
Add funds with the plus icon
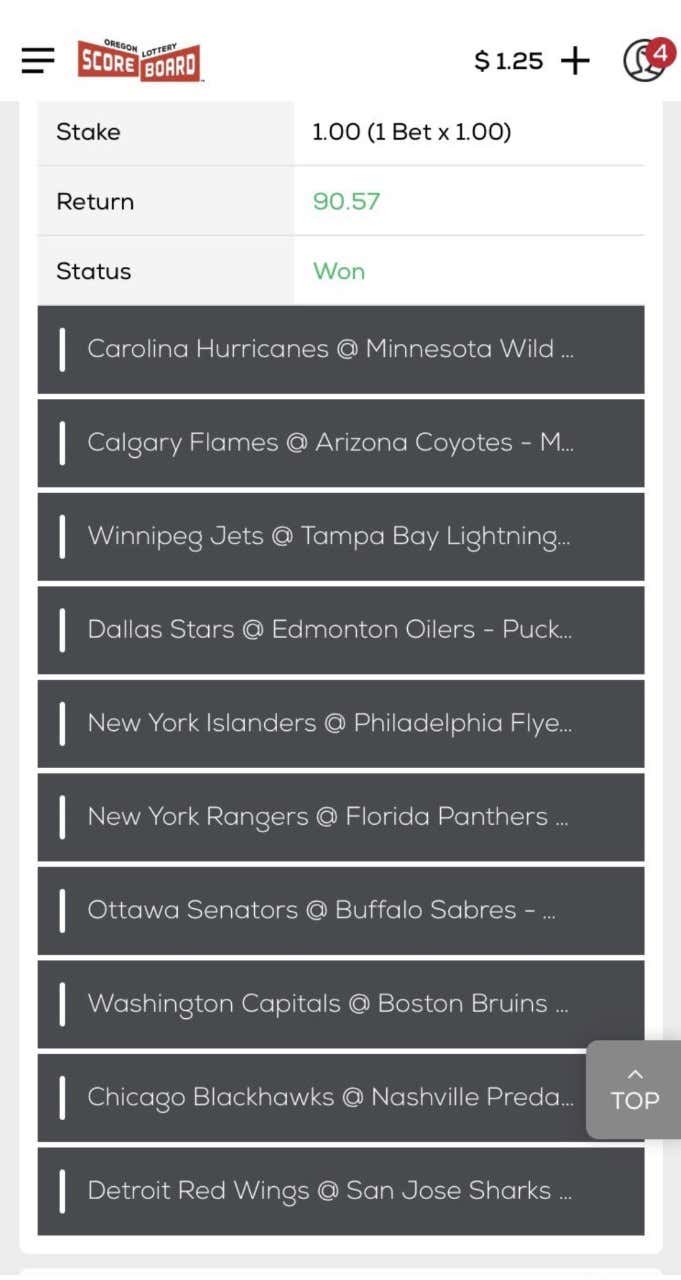(575, 61)
